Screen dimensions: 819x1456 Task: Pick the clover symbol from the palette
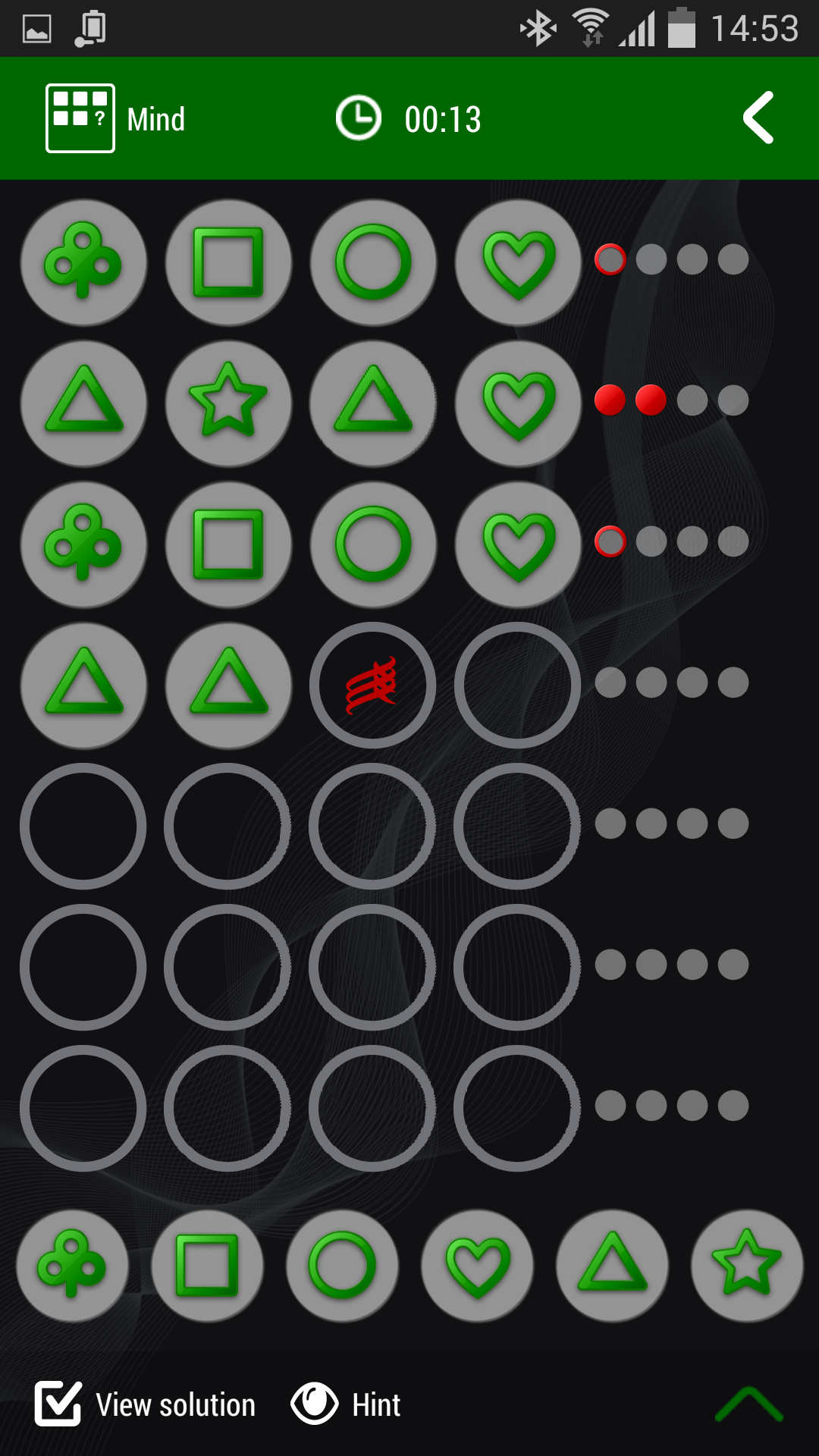pyautogui.click(x=72, y=1265)
